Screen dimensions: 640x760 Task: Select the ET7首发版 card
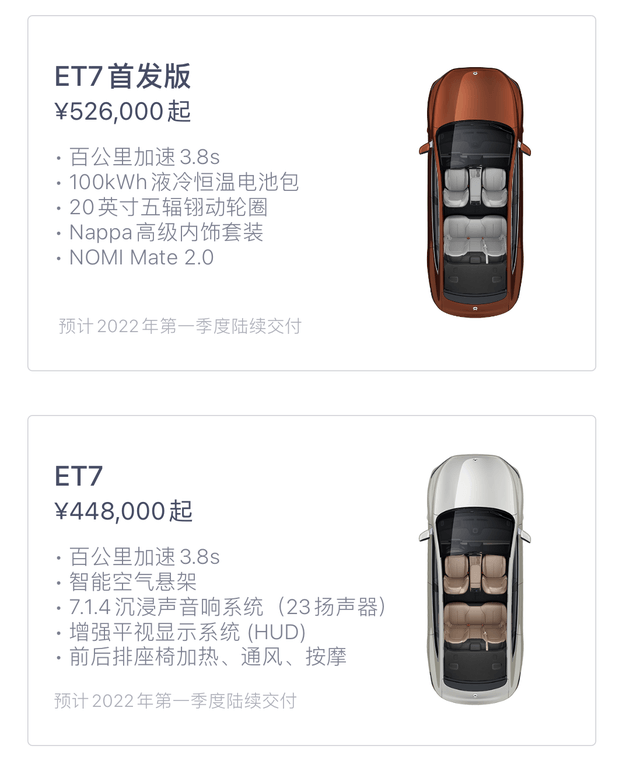click(x=311, y=193)
